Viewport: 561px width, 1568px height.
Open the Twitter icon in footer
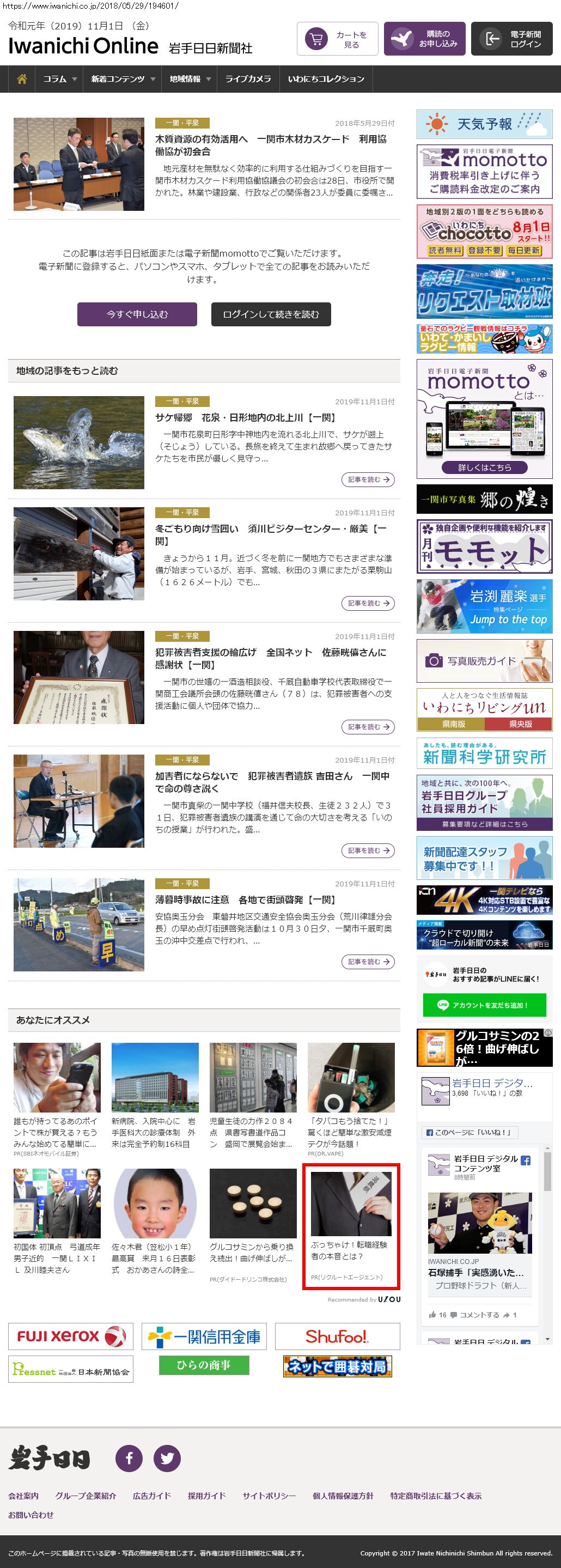[x=167, y=1458]
